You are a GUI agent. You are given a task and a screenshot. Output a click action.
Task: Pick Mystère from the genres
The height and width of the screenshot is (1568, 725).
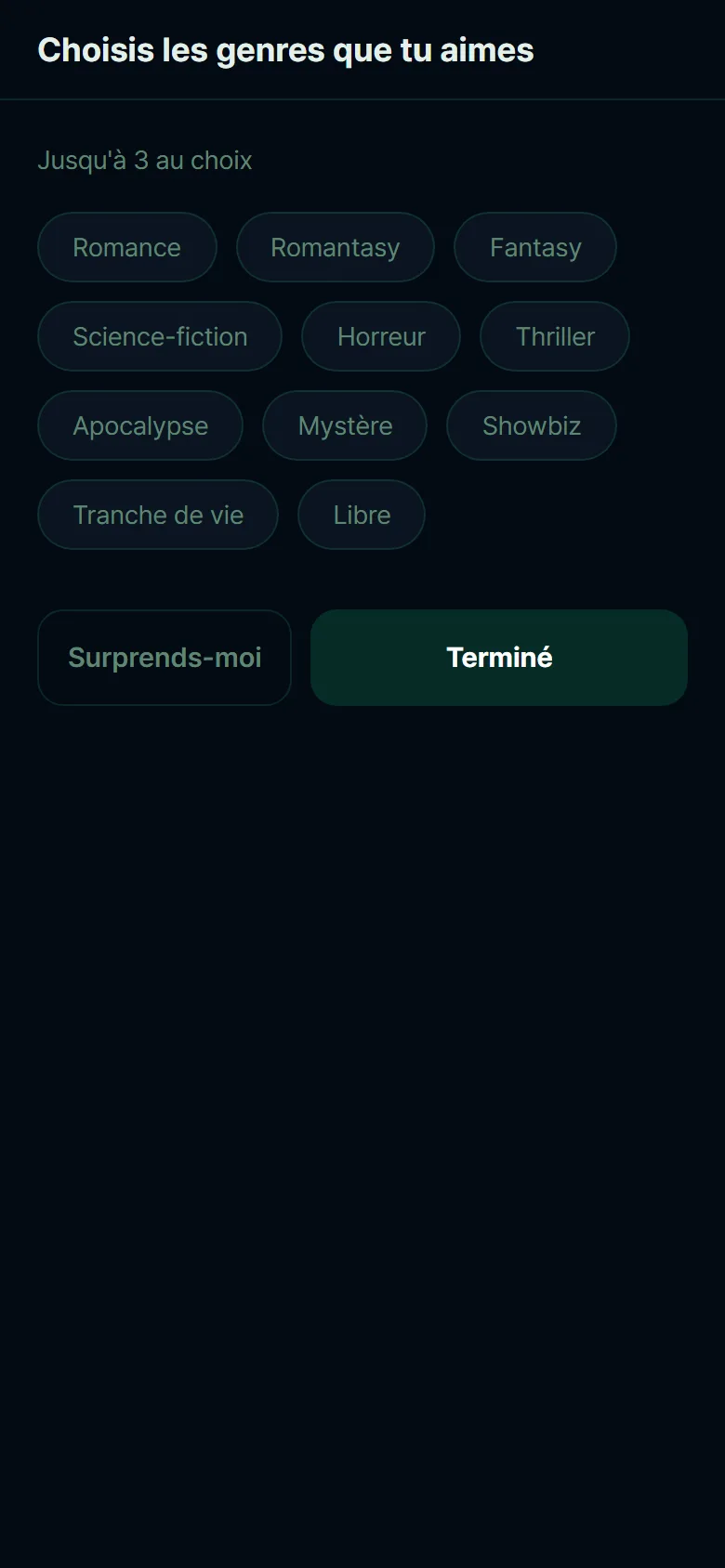tap(345, 425)
